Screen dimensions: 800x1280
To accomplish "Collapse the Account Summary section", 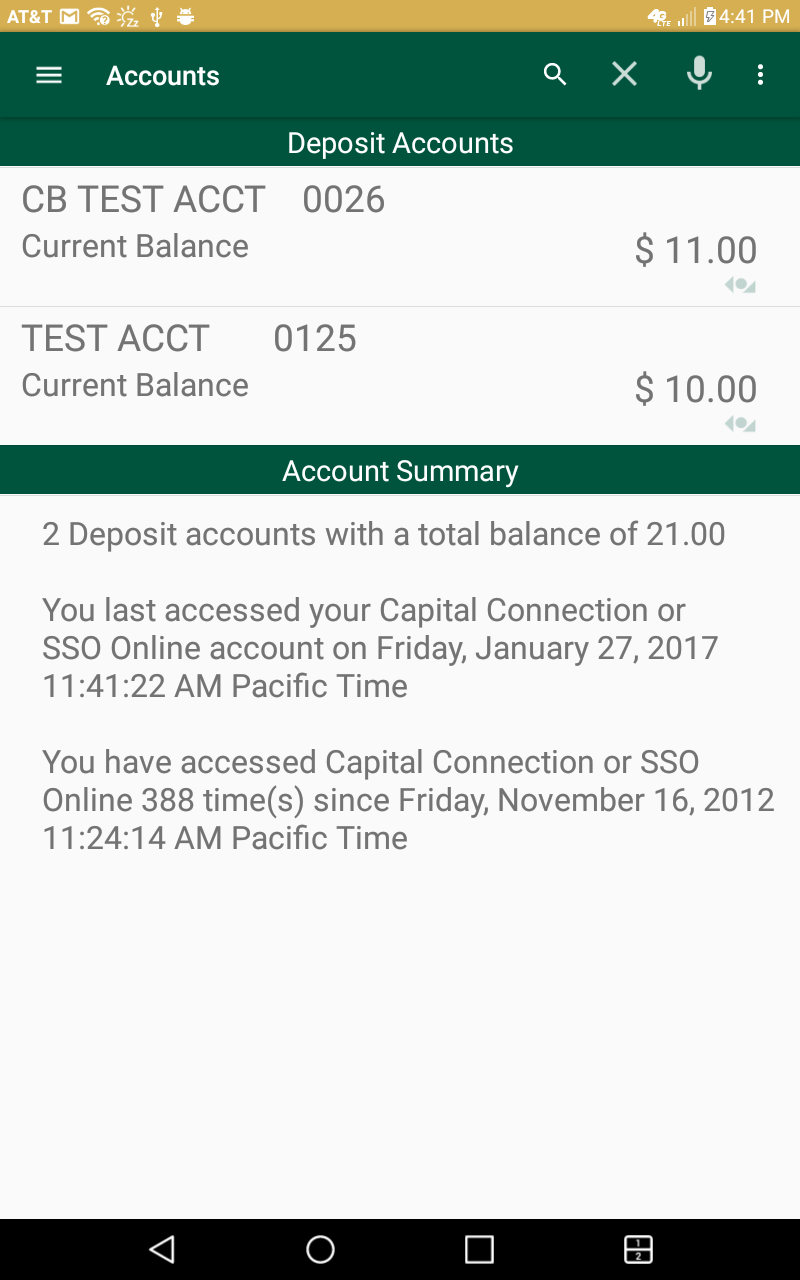I will pos(400,470).
